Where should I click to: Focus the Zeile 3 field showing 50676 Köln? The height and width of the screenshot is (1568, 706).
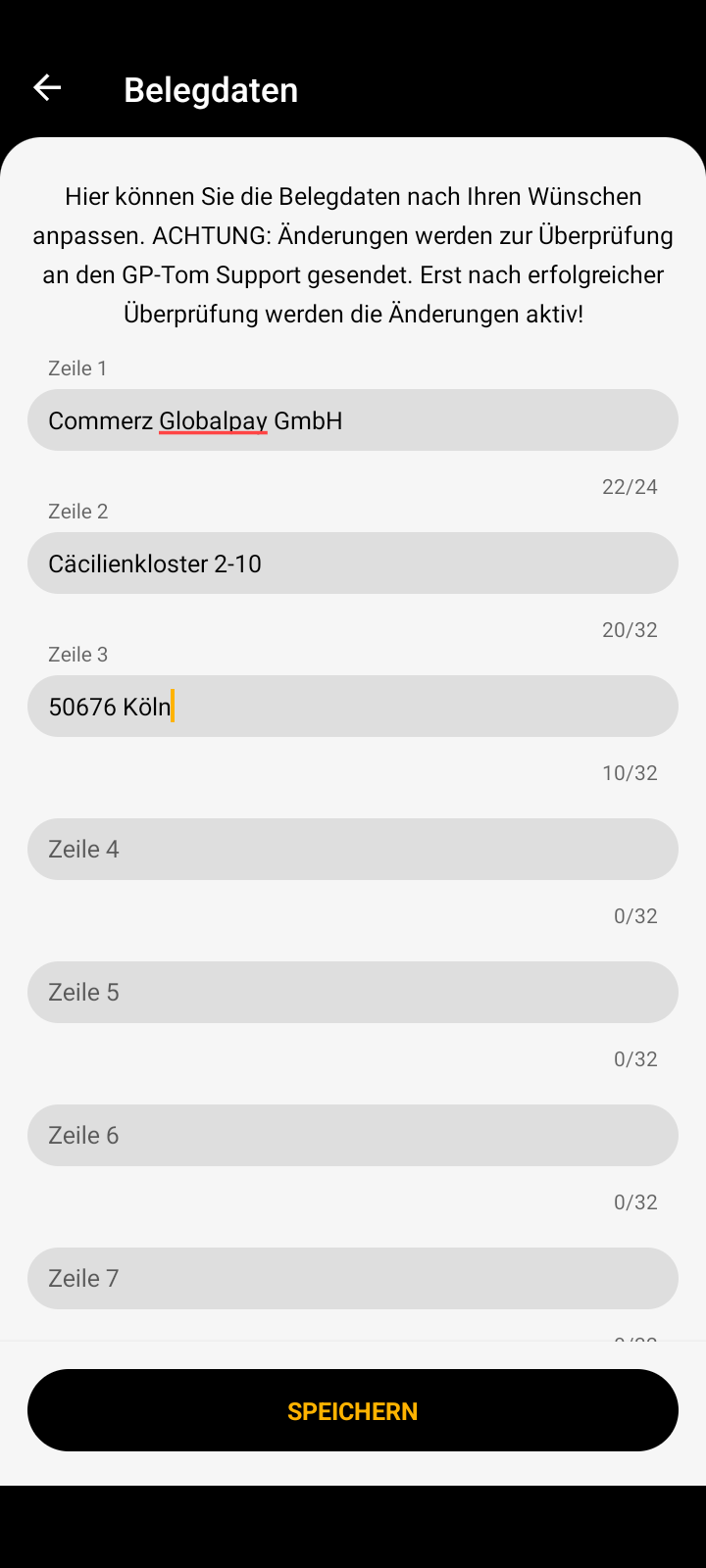[x=353, y=706]
